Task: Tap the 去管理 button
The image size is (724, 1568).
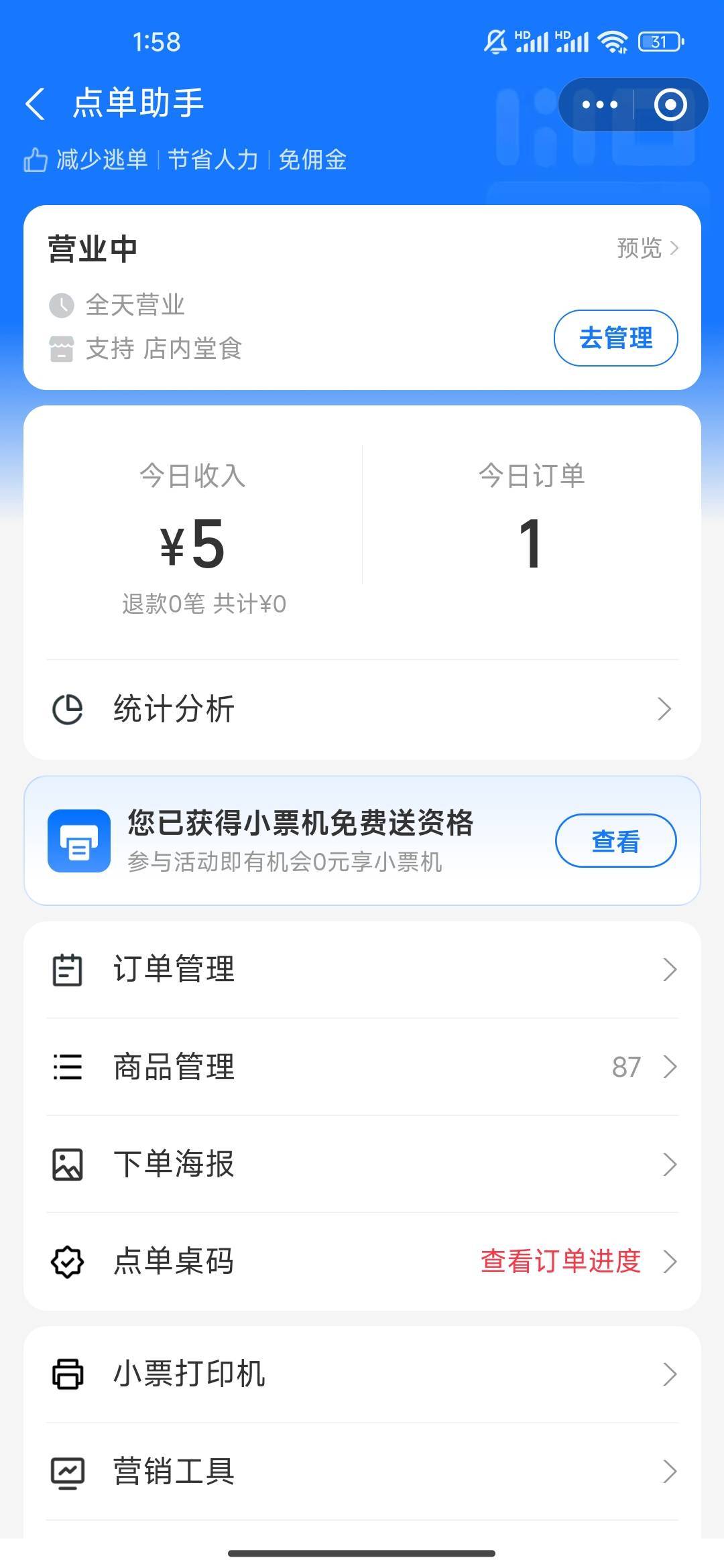Action: coord(615,338)
